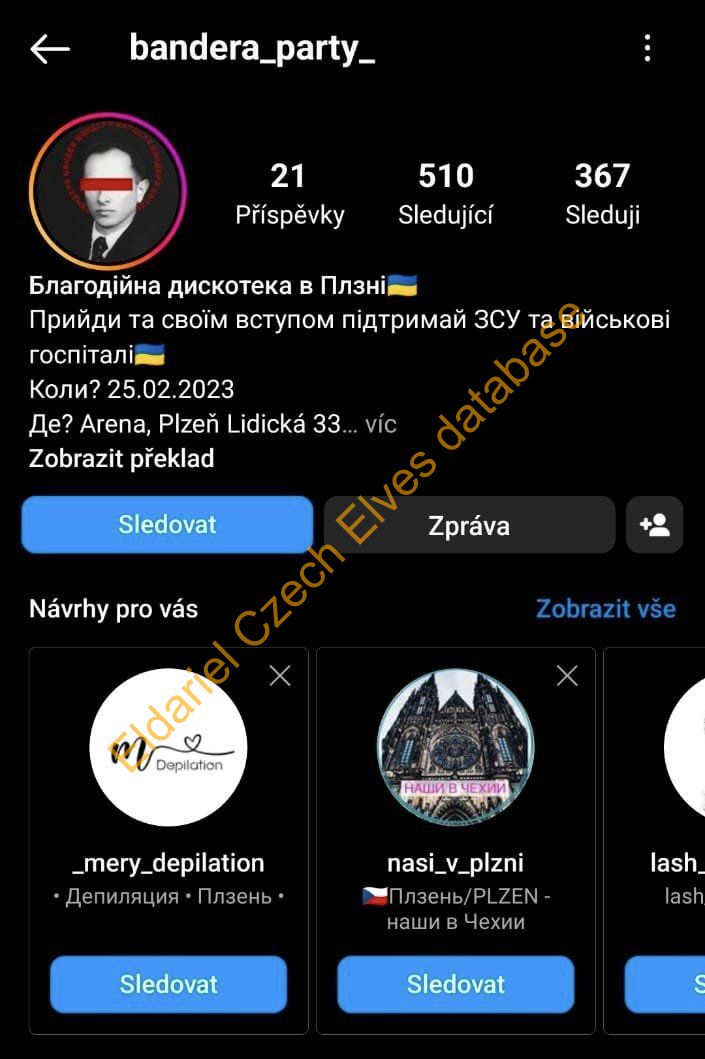Open the three-dot overflow menu
This screenshot has height=1059, width=705.
pyautogui.click(x=647, y=48)
